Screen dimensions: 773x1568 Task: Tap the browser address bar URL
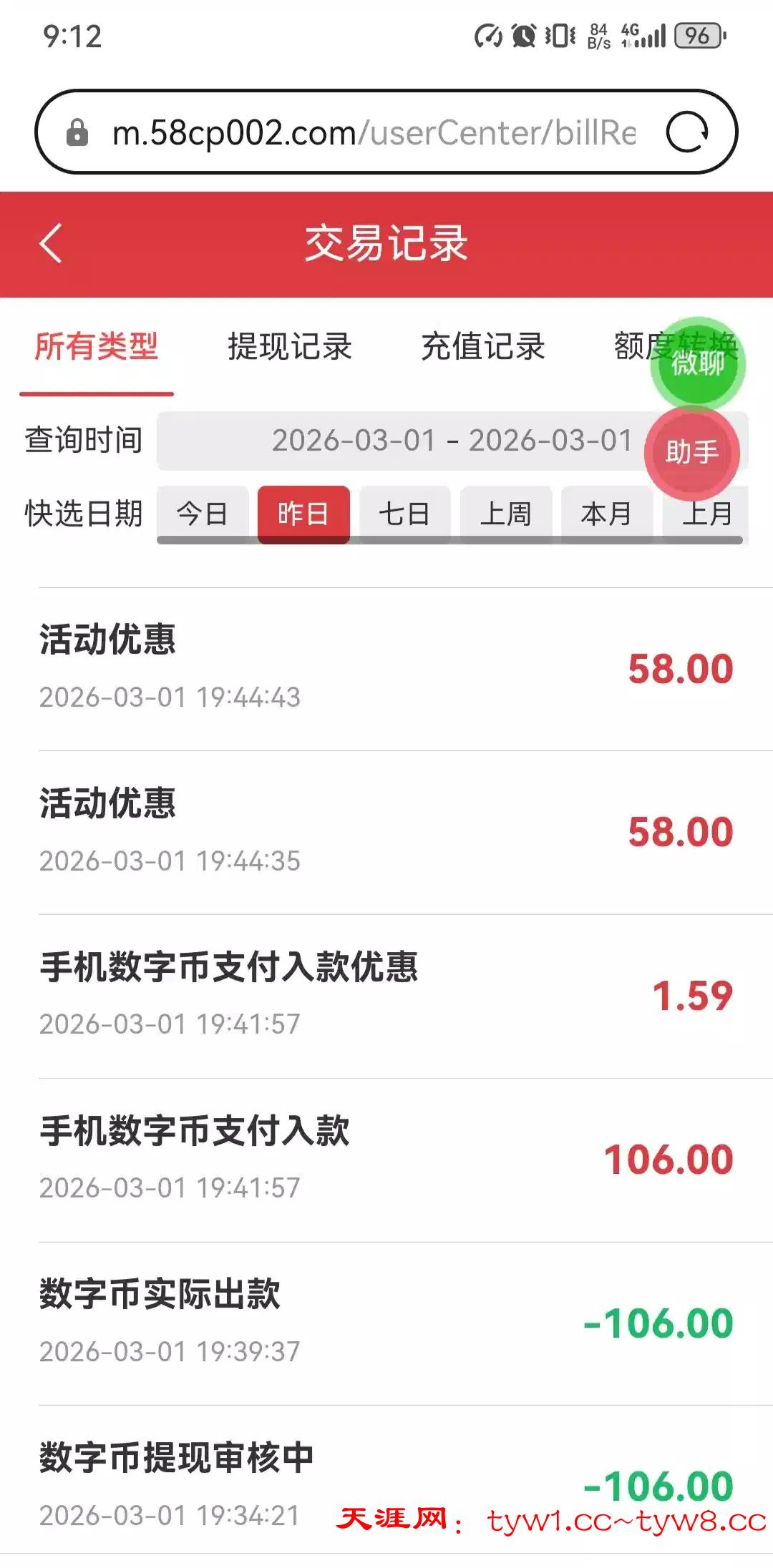coord(372,133)
